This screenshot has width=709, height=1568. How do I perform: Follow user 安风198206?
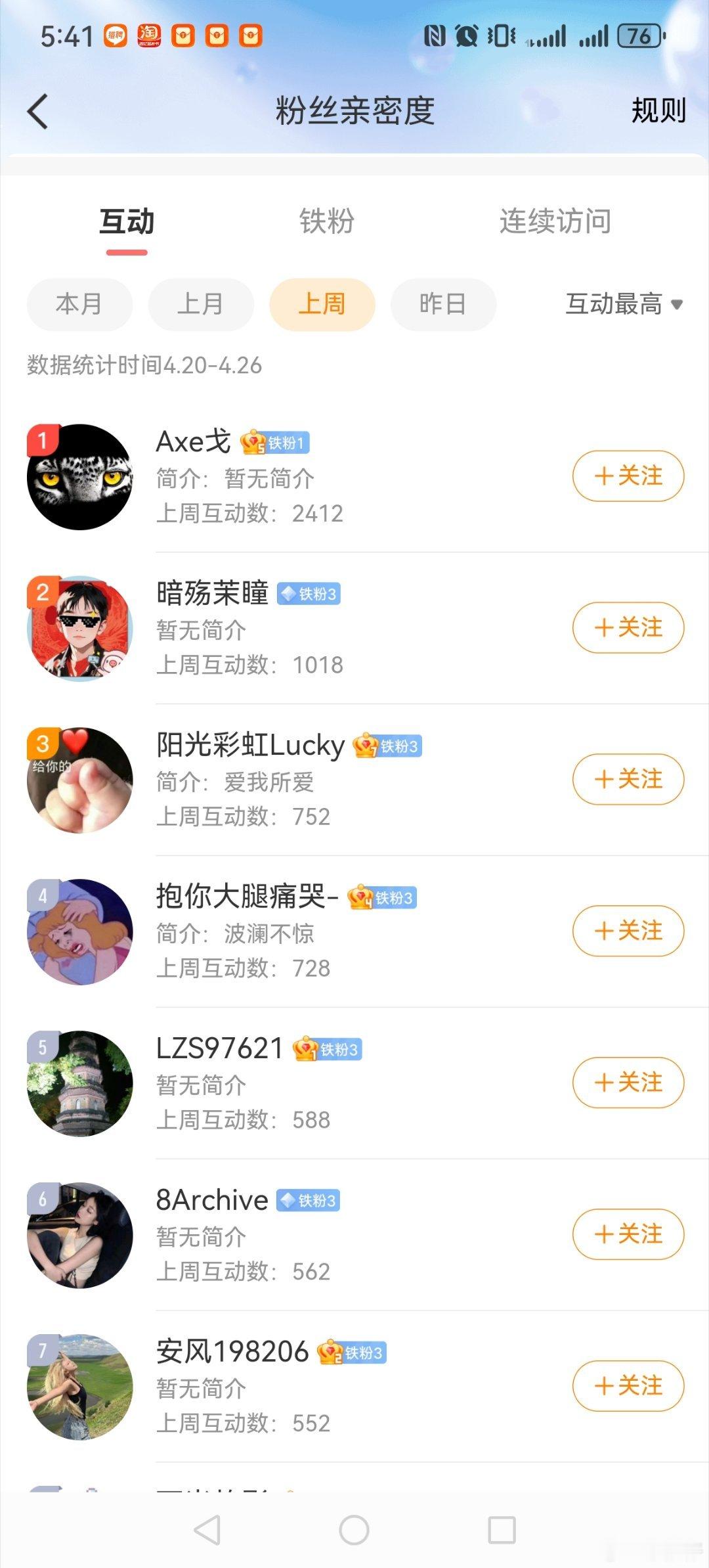tap(628, 1386)
